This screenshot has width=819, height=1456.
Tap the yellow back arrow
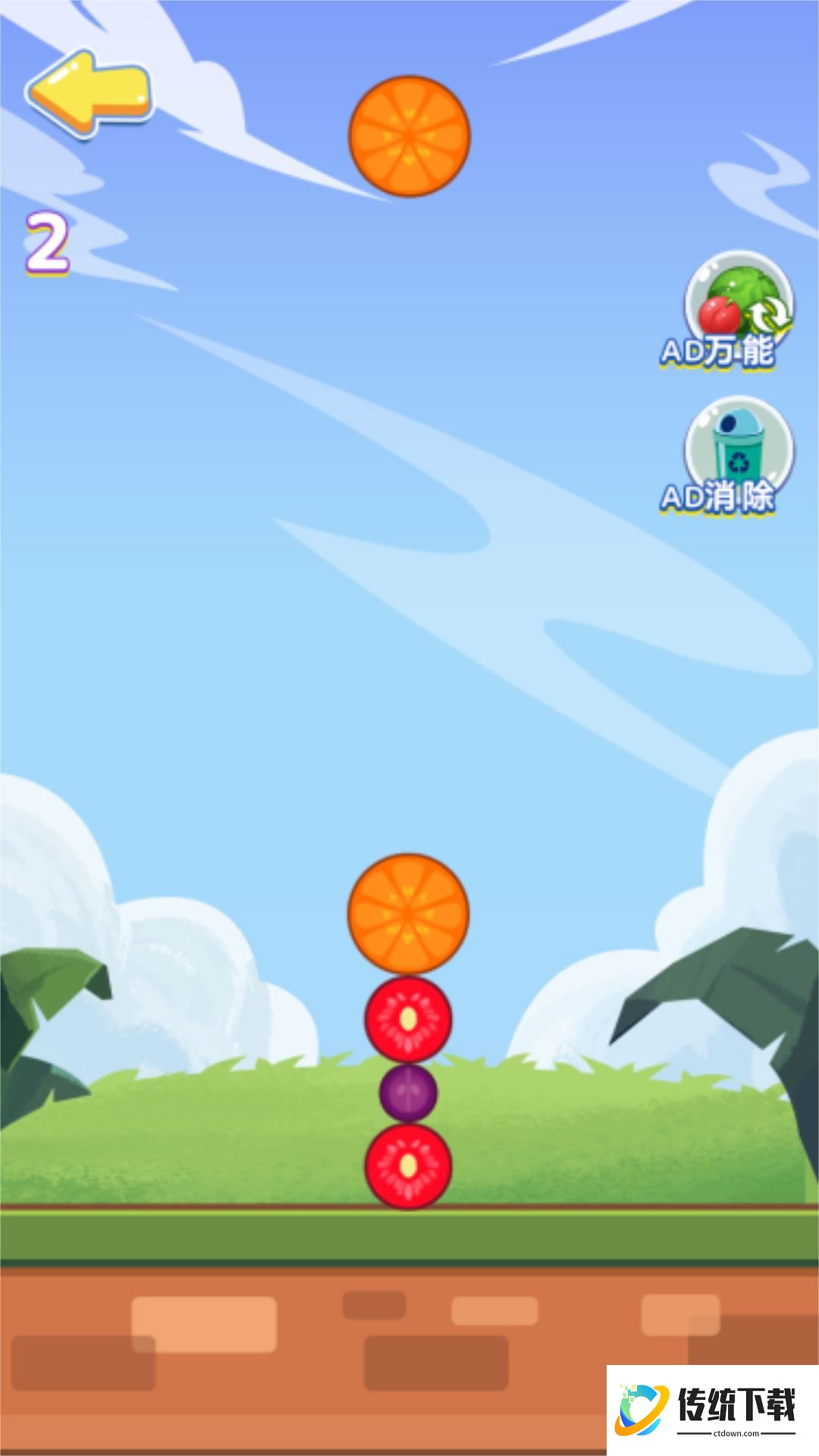[x=89, y=93]
